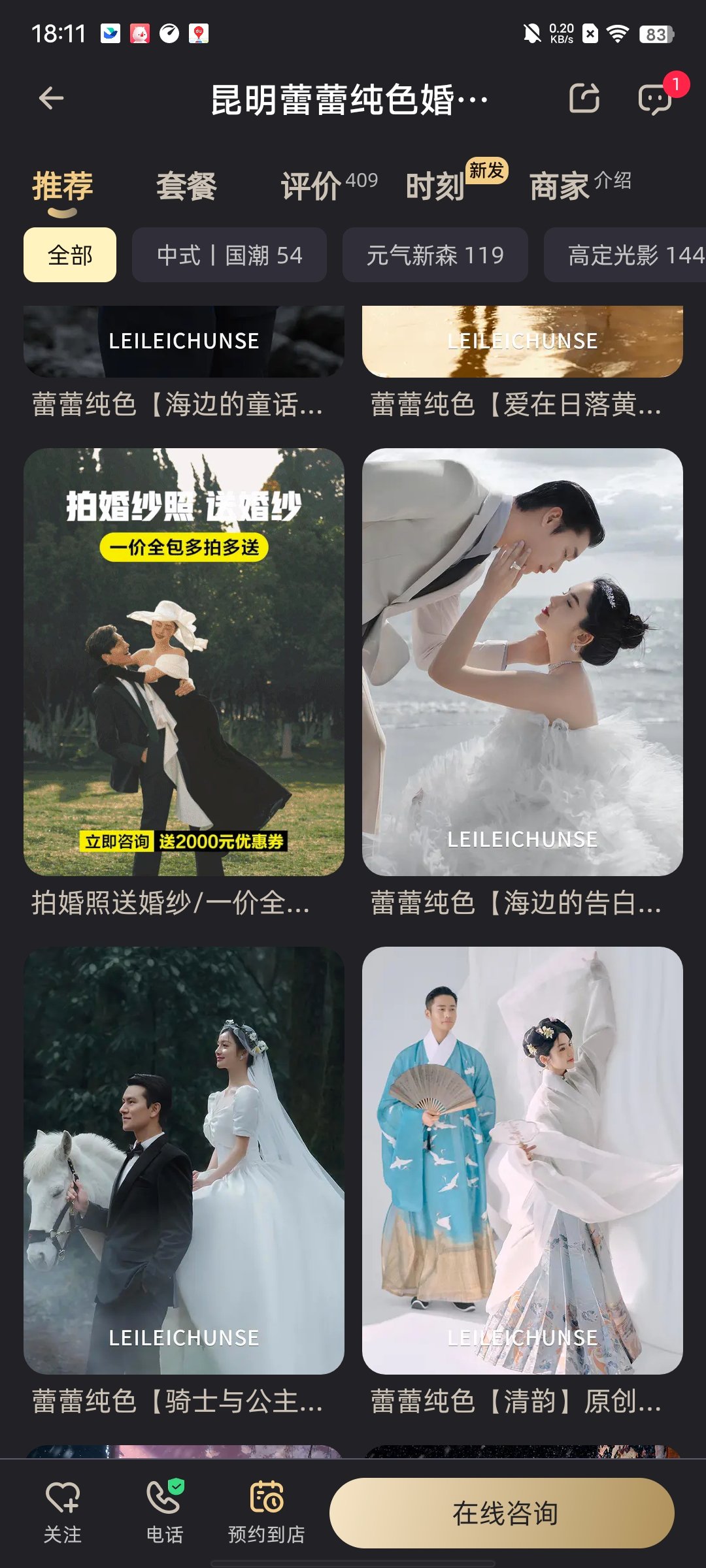Open the 海边的童话 photo set
Image resolution: width=706 pixels, height=1568 pixels.
point(184,363)
